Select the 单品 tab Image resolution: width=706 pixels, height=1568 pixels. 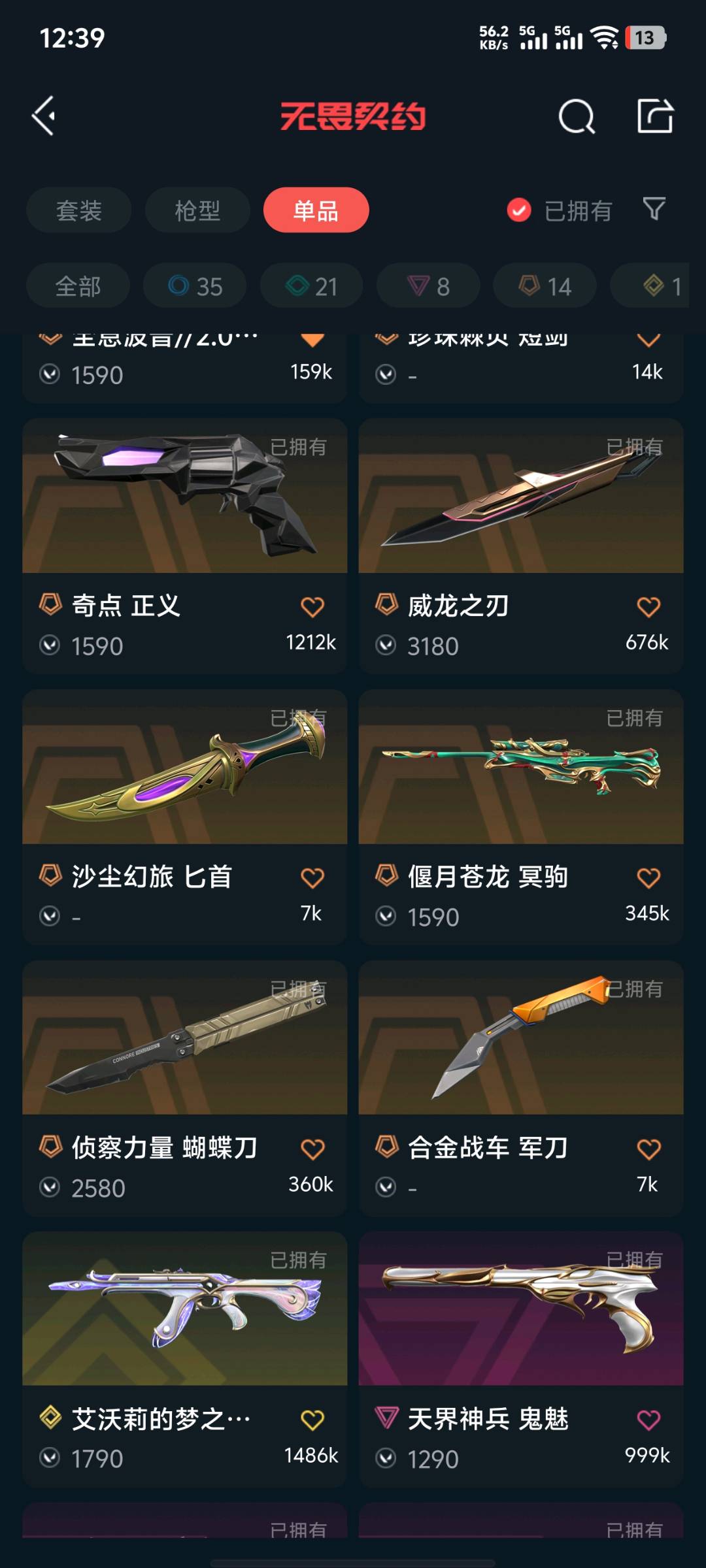(x=316, y=210)
